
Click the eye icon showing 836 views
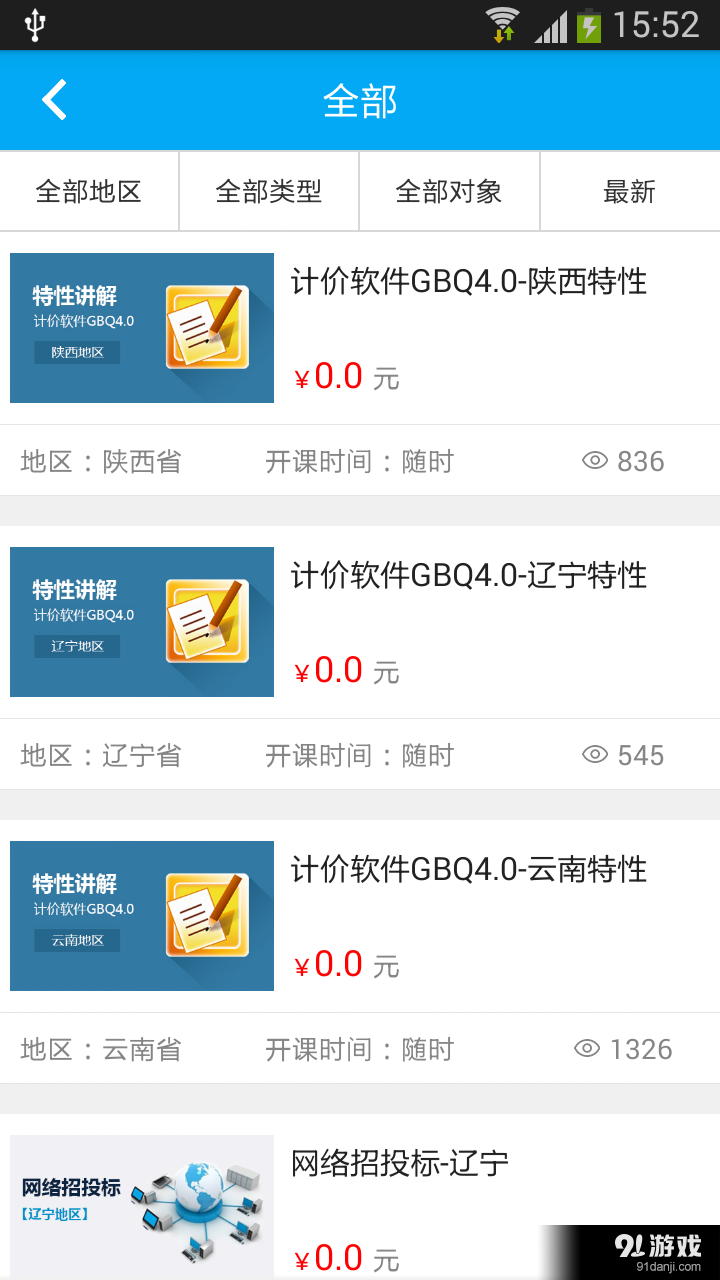click(x=596, y=460)
